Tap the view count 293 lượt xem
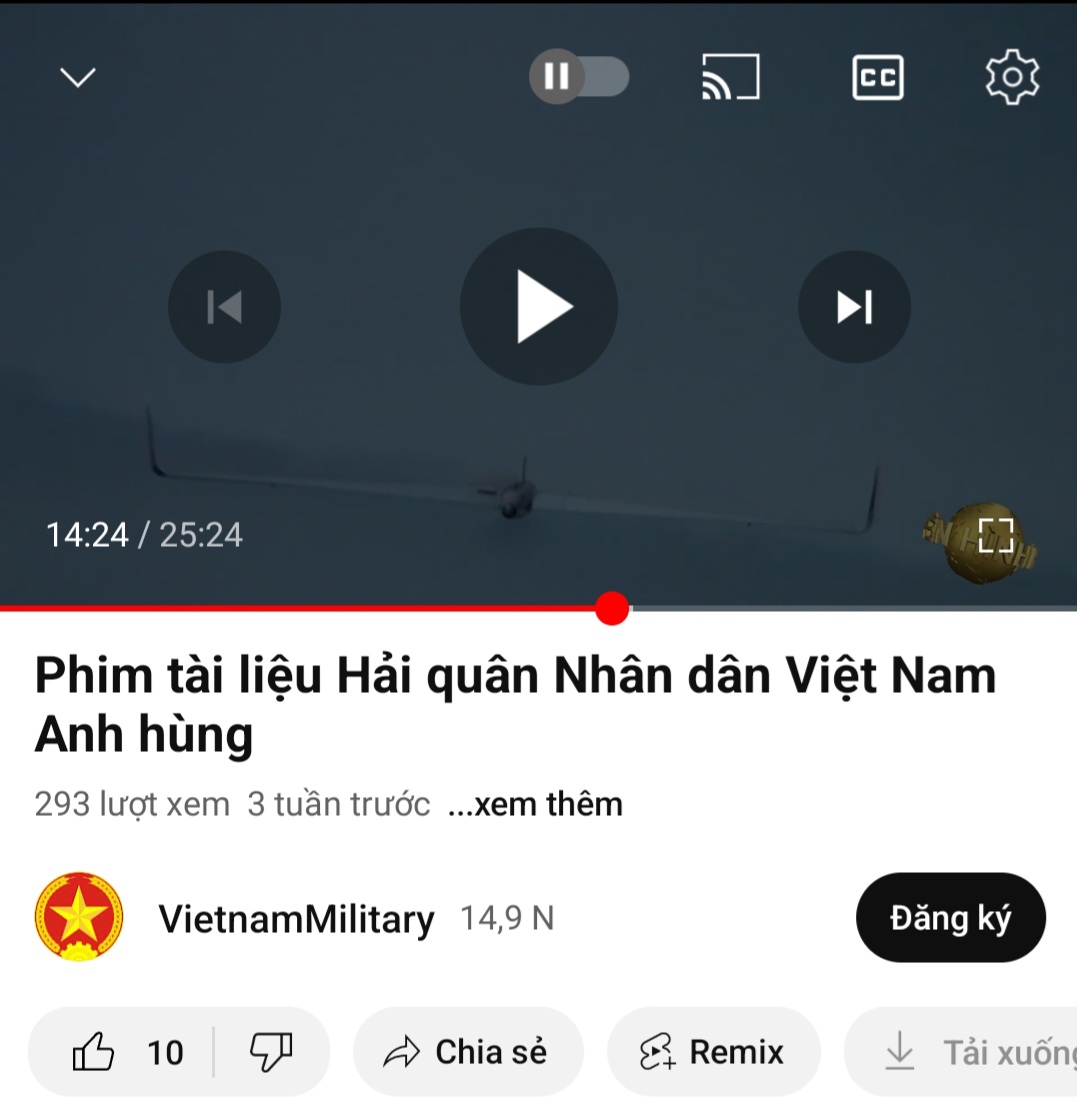The image size is (1077, 1102). coord(130,803)
